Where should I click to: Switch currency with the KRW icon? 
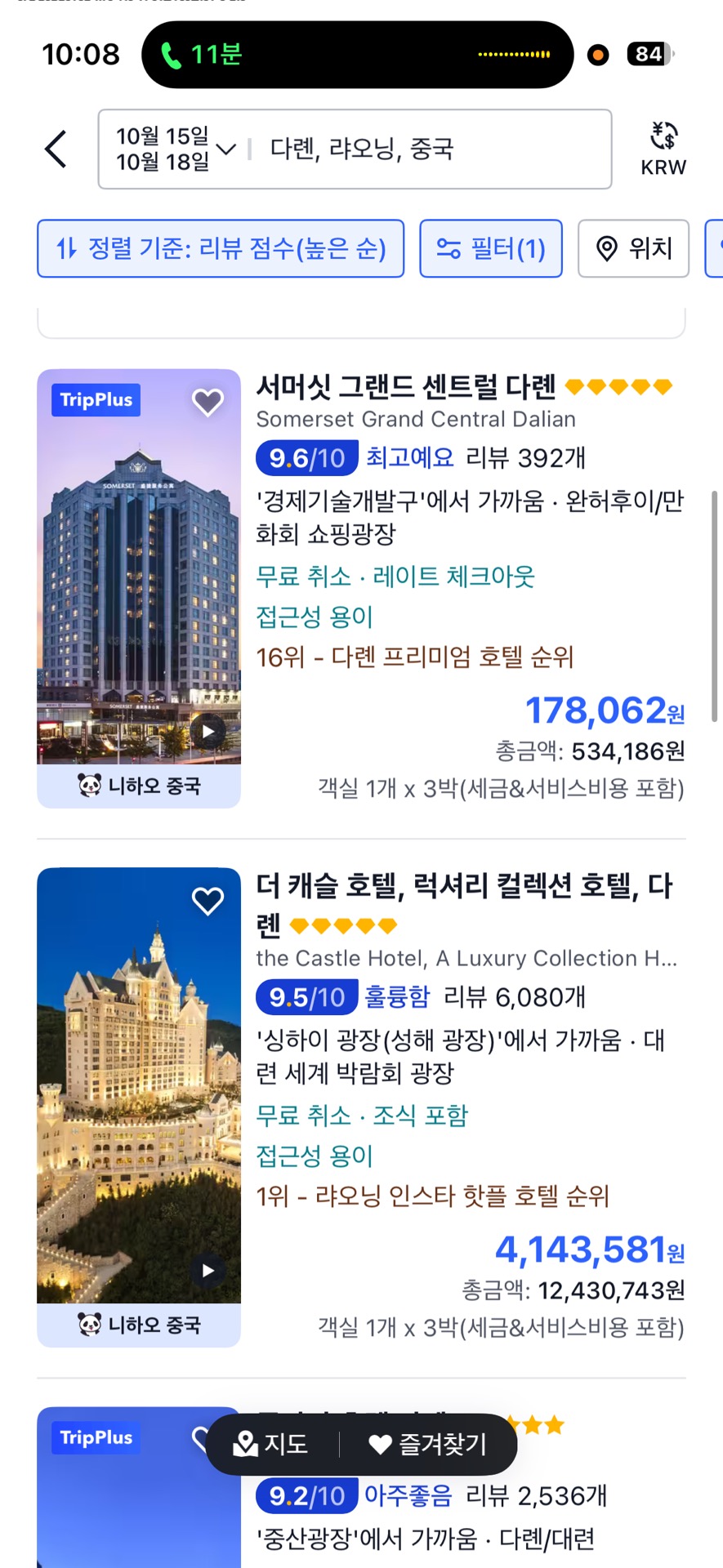(663, 149)
